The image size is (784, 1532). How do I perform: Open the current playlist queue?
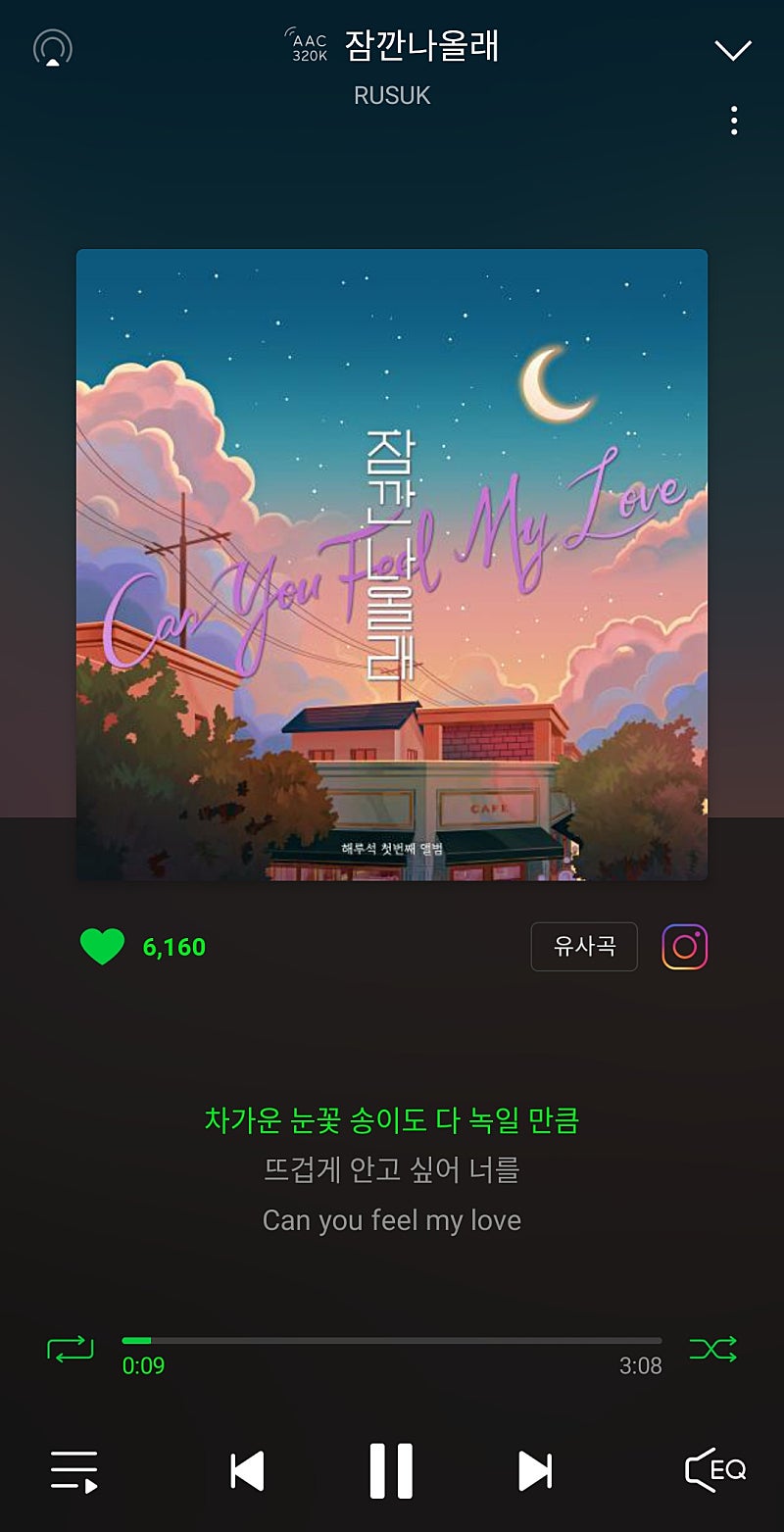(74, 1471)
